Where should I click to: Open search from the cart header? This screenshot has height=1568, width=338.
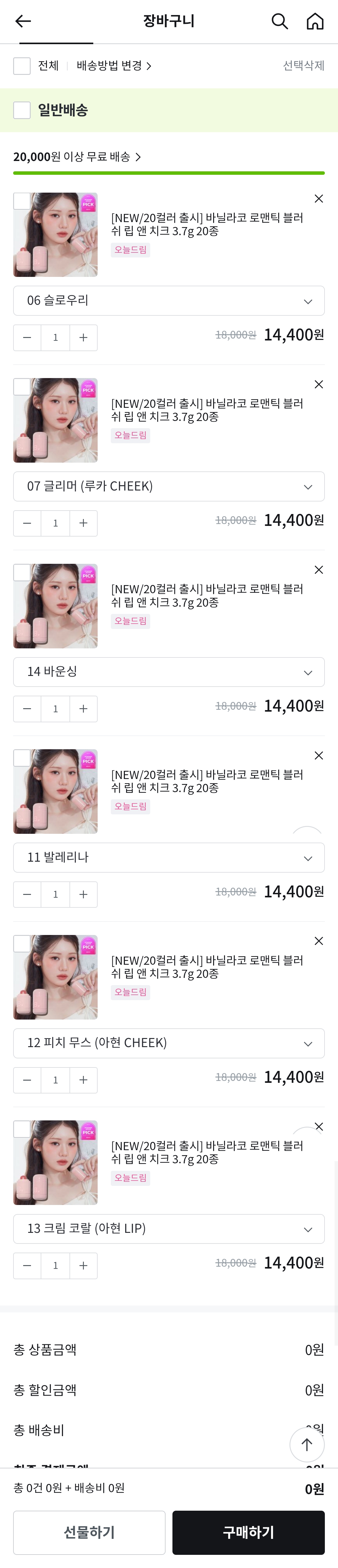[279, 21]
